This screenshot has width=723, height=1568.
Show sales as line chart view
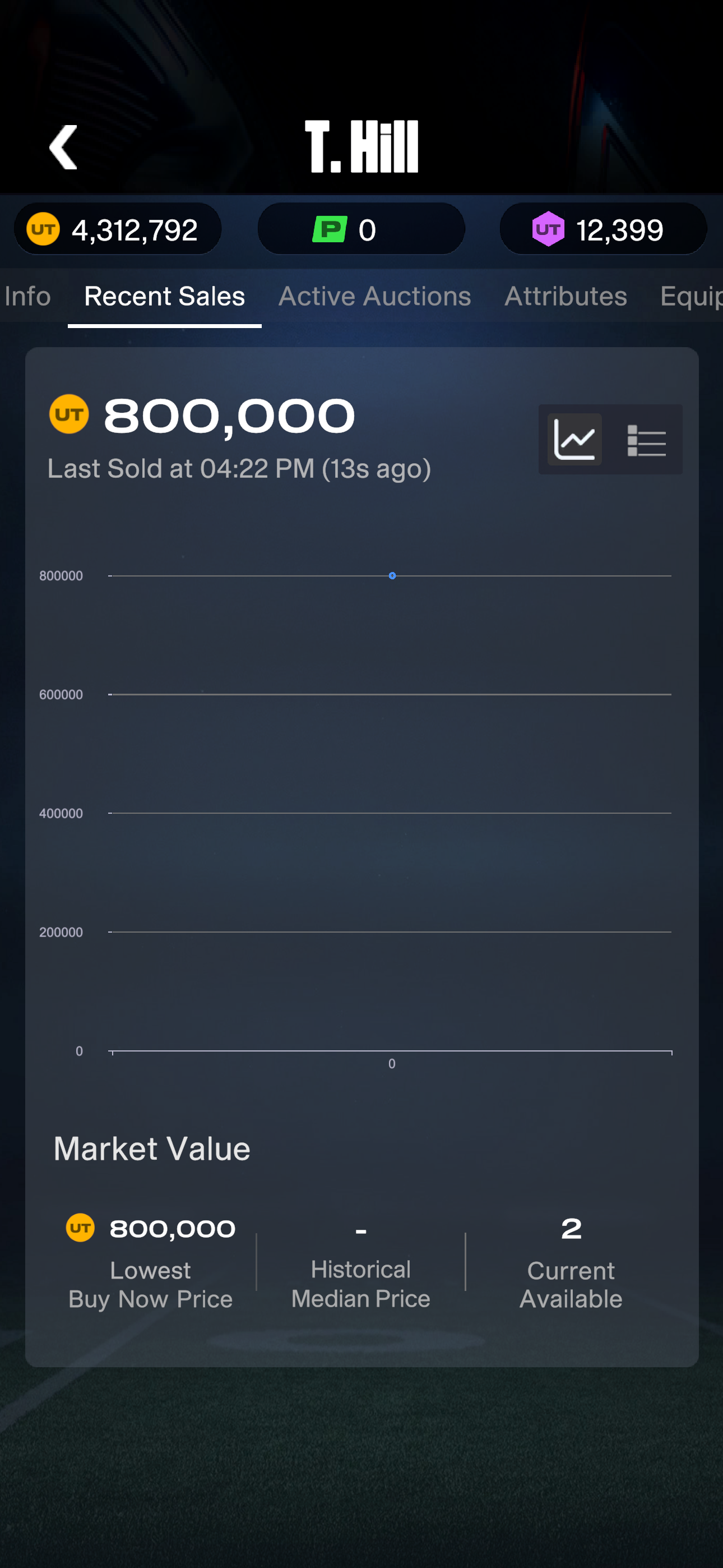pyautogui.click(x=574, y=439)
